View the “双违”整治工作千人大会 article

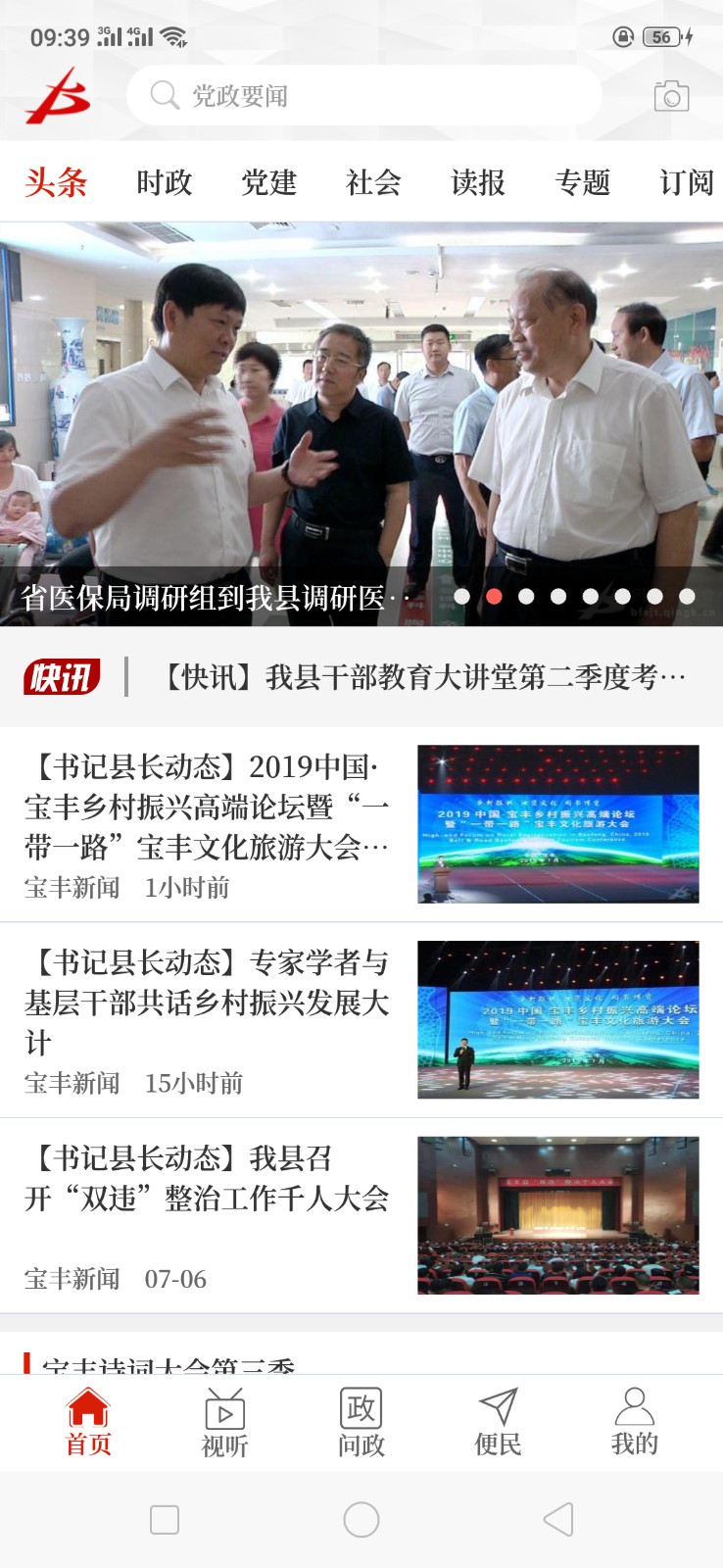tap(207, 1179)
